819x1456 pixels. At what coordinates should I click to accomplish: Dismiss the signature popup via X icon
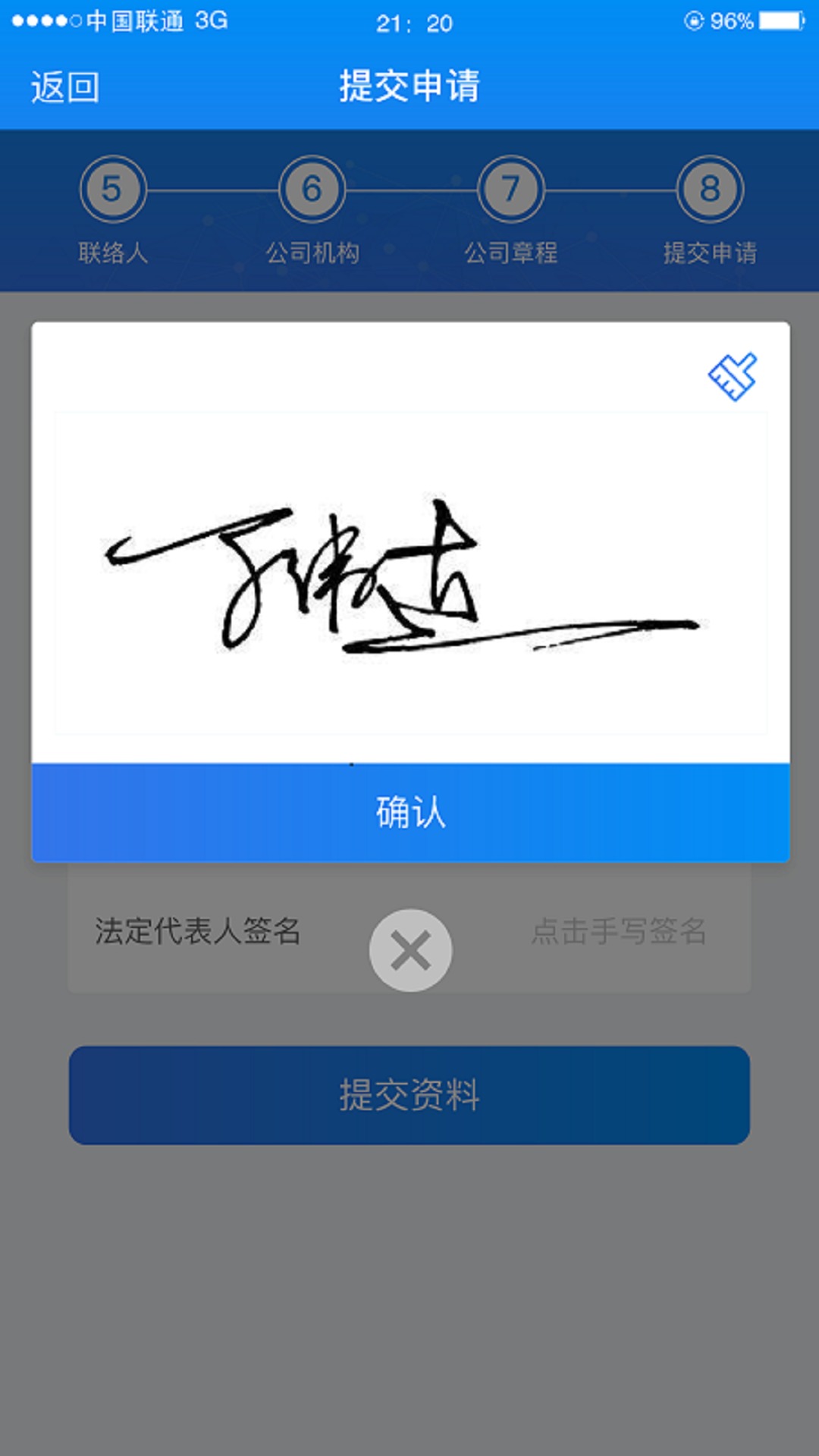[x=409, y=949]
